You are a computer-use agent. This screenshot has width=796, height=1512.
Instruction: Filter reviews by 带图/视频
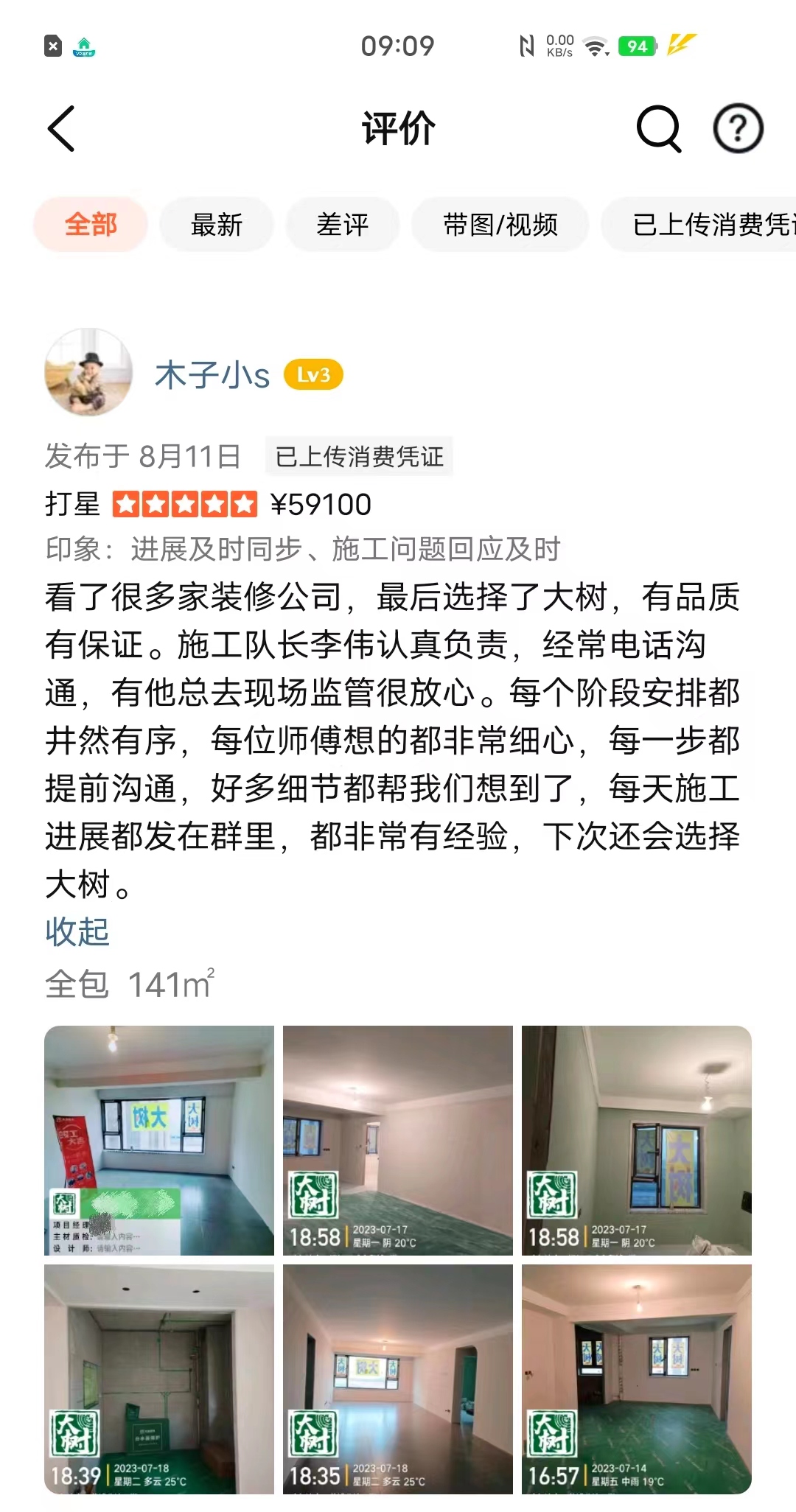pos(500,224)
